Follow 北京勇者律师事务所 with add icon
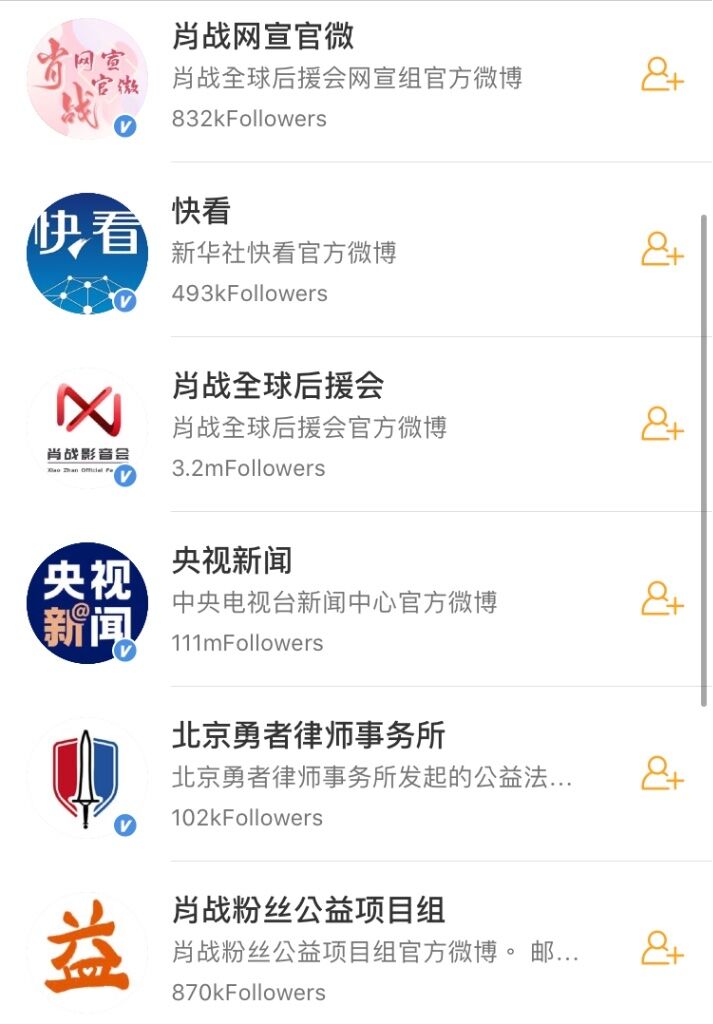This screenshot has width=713, height=1024. 661,775
